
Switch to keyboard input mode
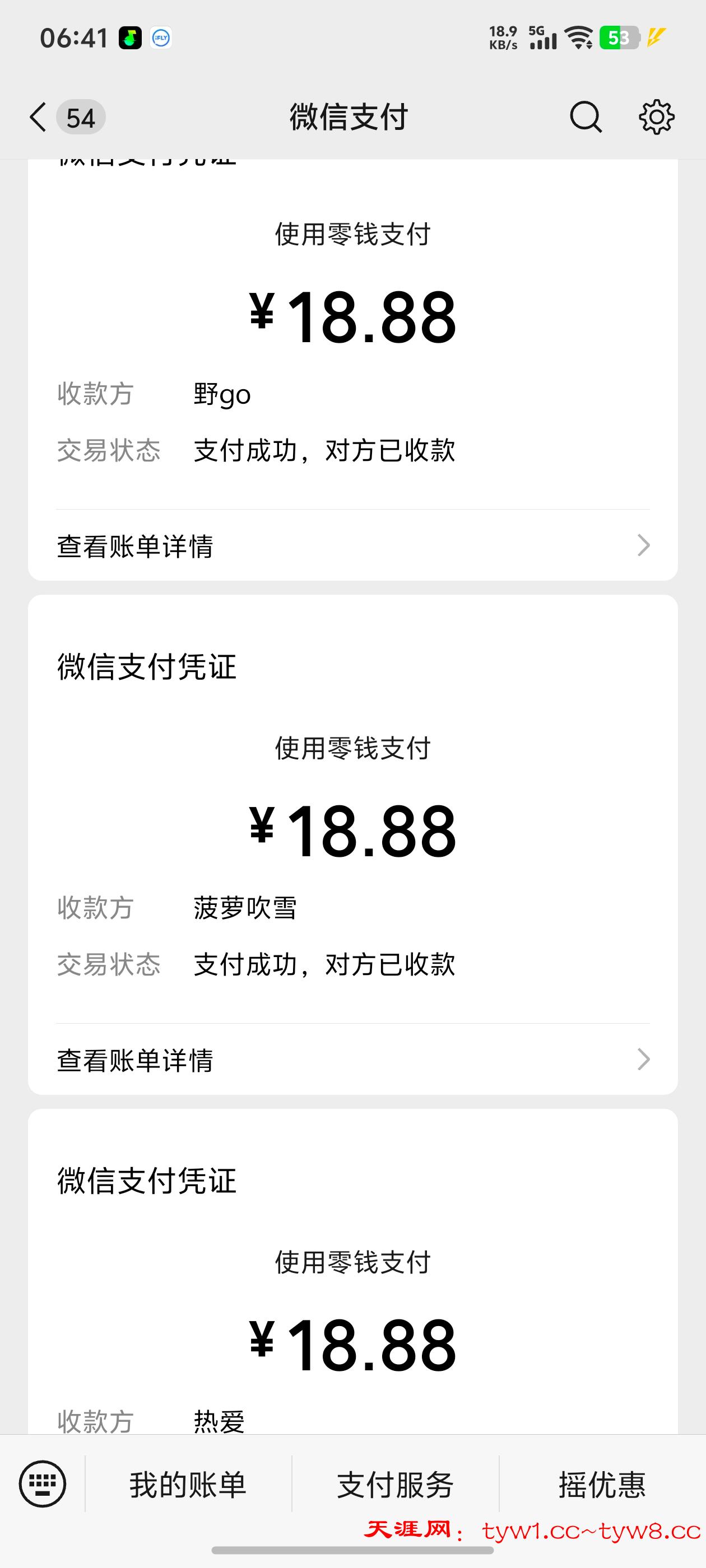point(43,1483)
